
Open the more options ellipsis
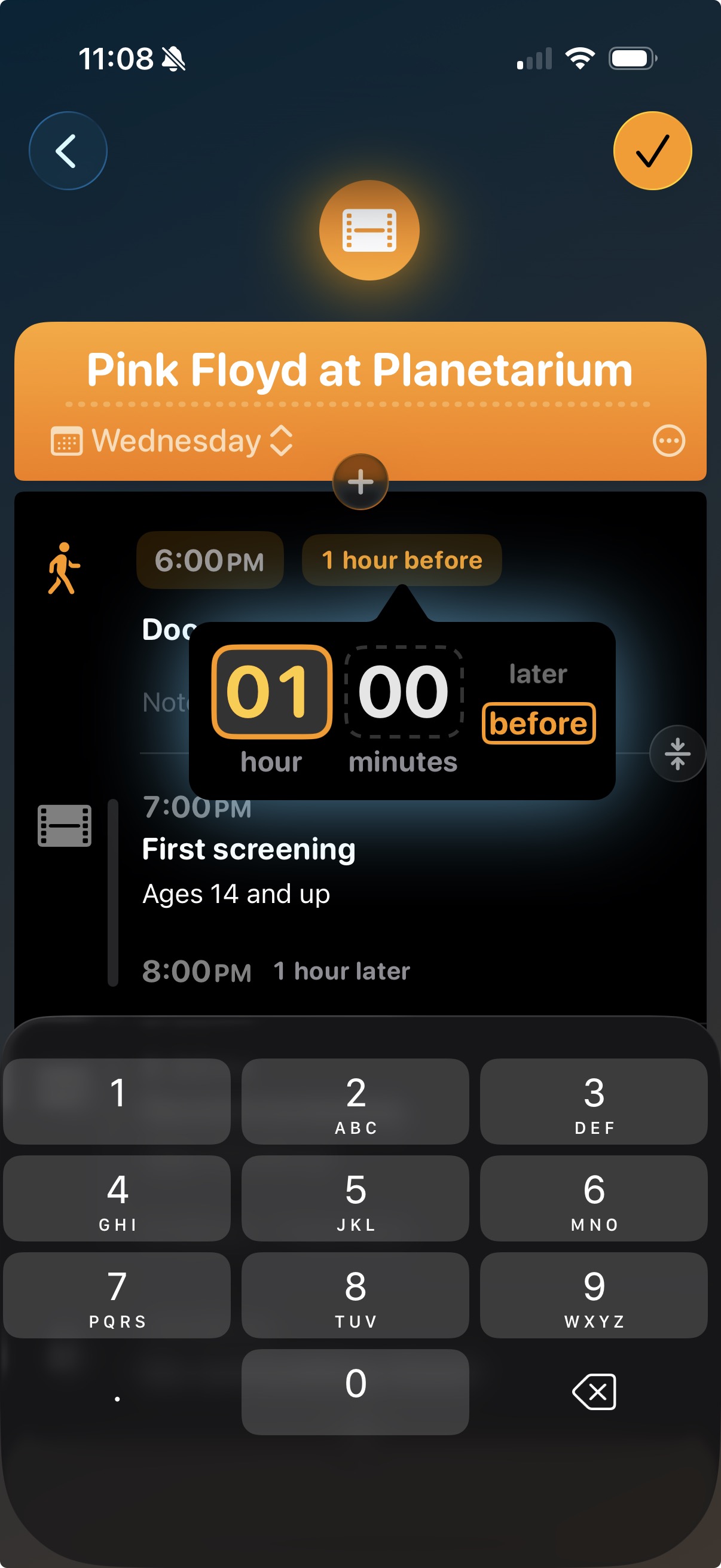coord(668,441)
